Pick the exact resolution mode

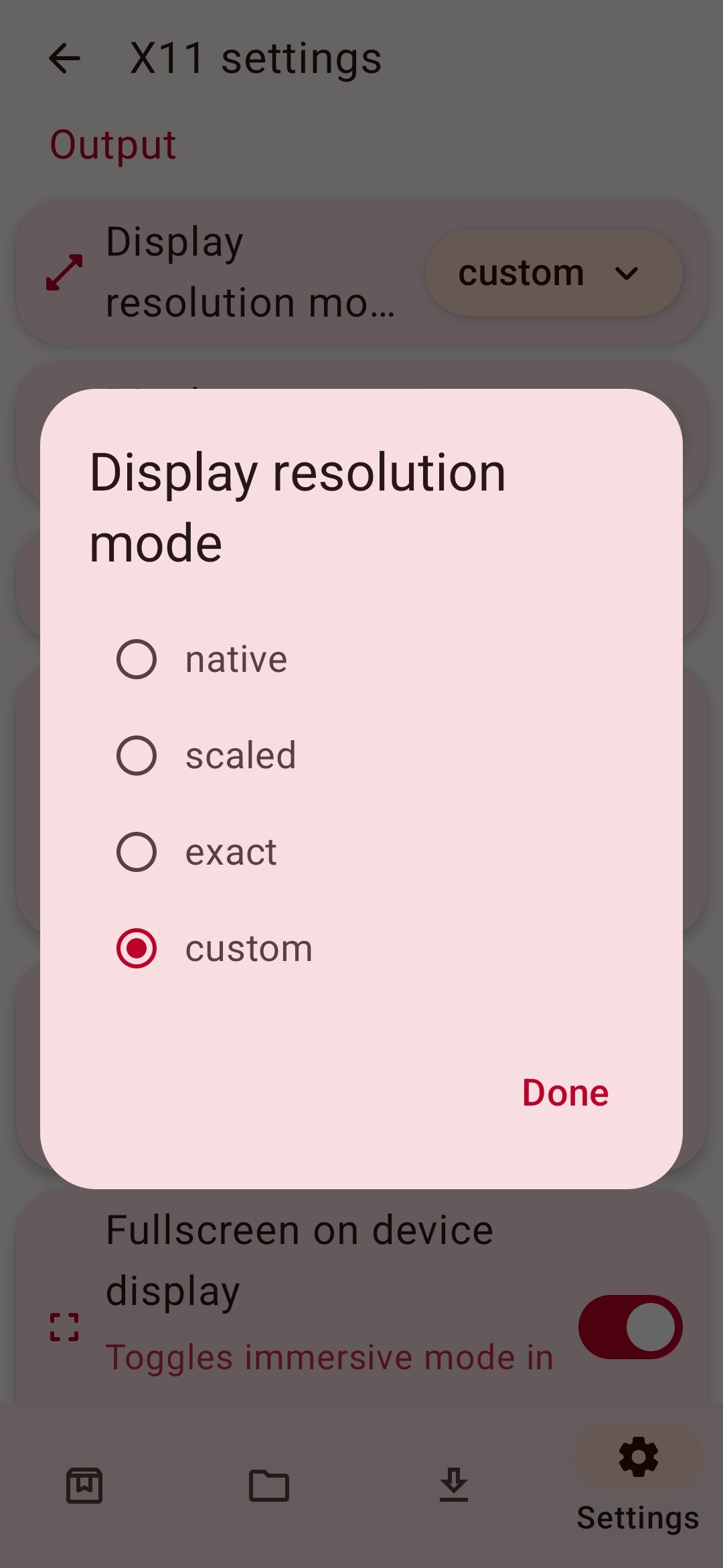pyautogui.click(x=137, y=852)
